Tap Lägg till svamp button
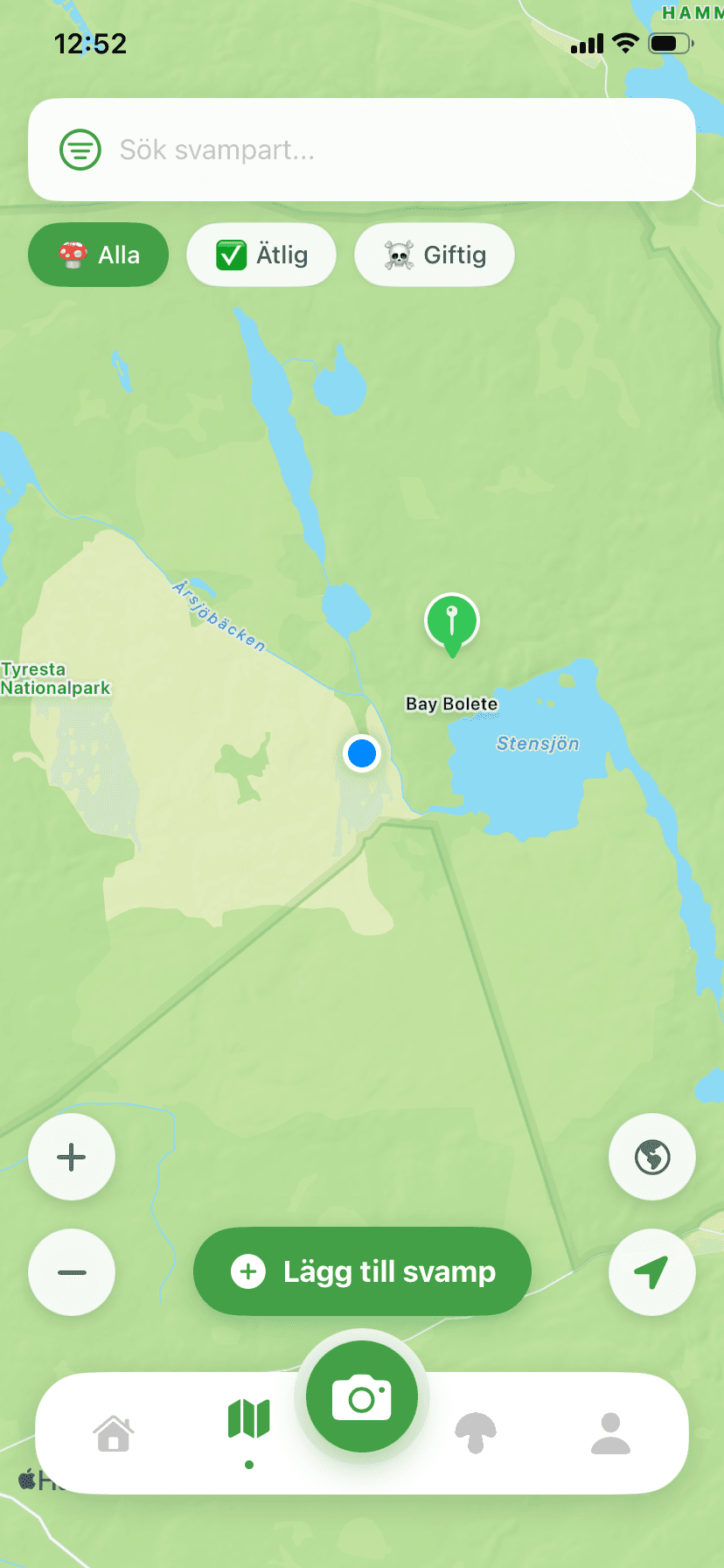Viewport: 724px width, 1568px height. tap(362, 1271)
